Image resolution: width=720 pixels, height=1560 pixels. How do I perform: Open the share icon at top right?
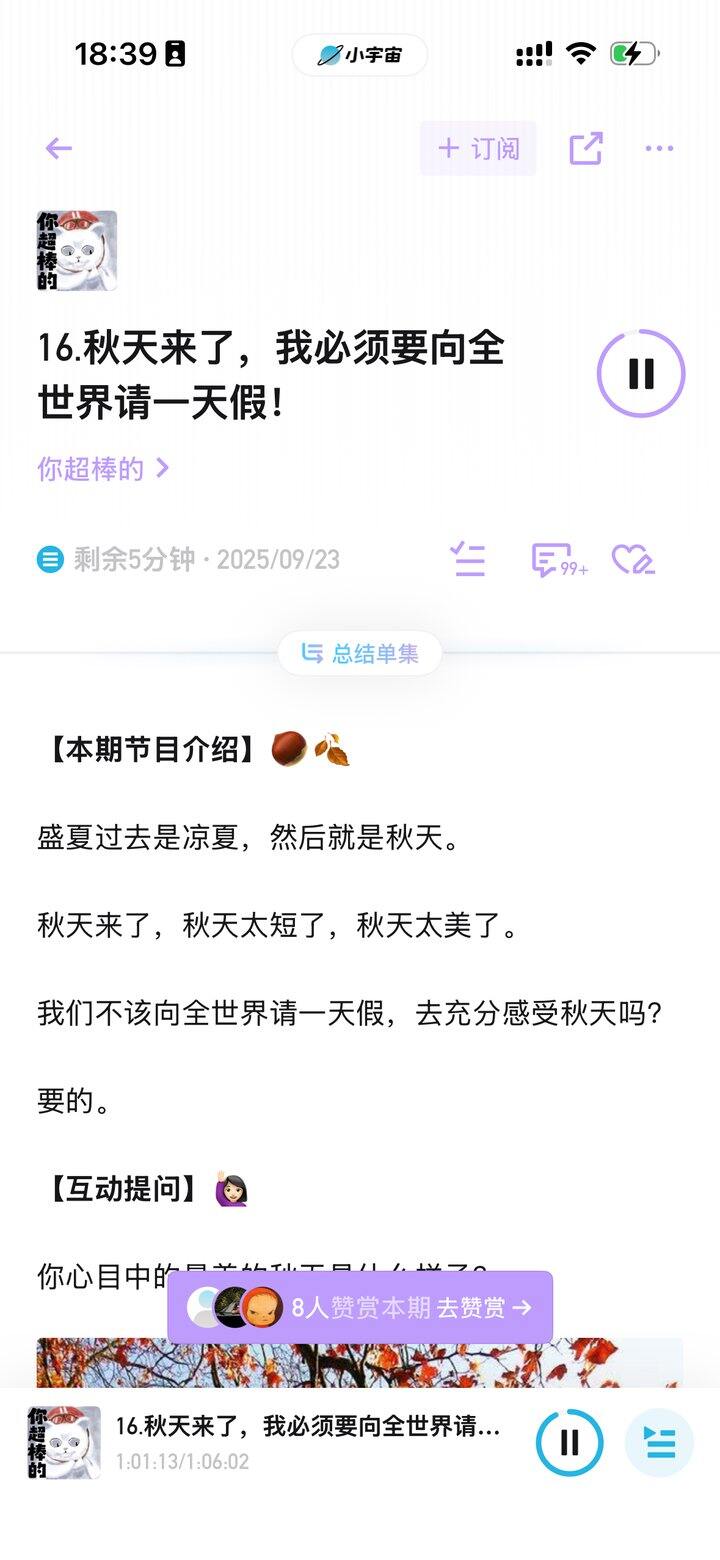pos(587,147)
